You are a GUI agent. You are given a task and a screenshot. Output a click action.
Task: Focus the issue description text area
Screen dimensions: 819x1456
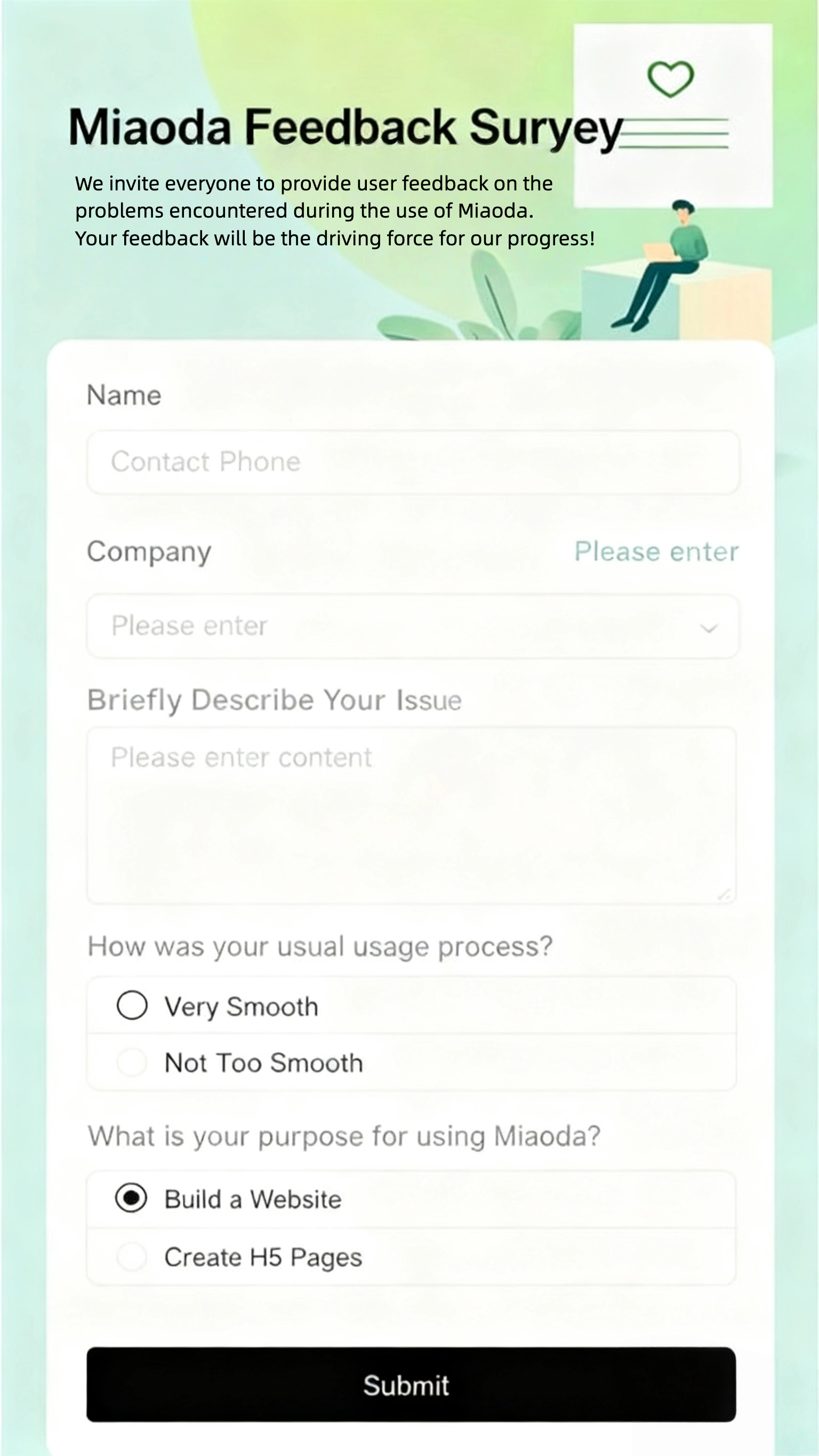click(x=412, y=815)
